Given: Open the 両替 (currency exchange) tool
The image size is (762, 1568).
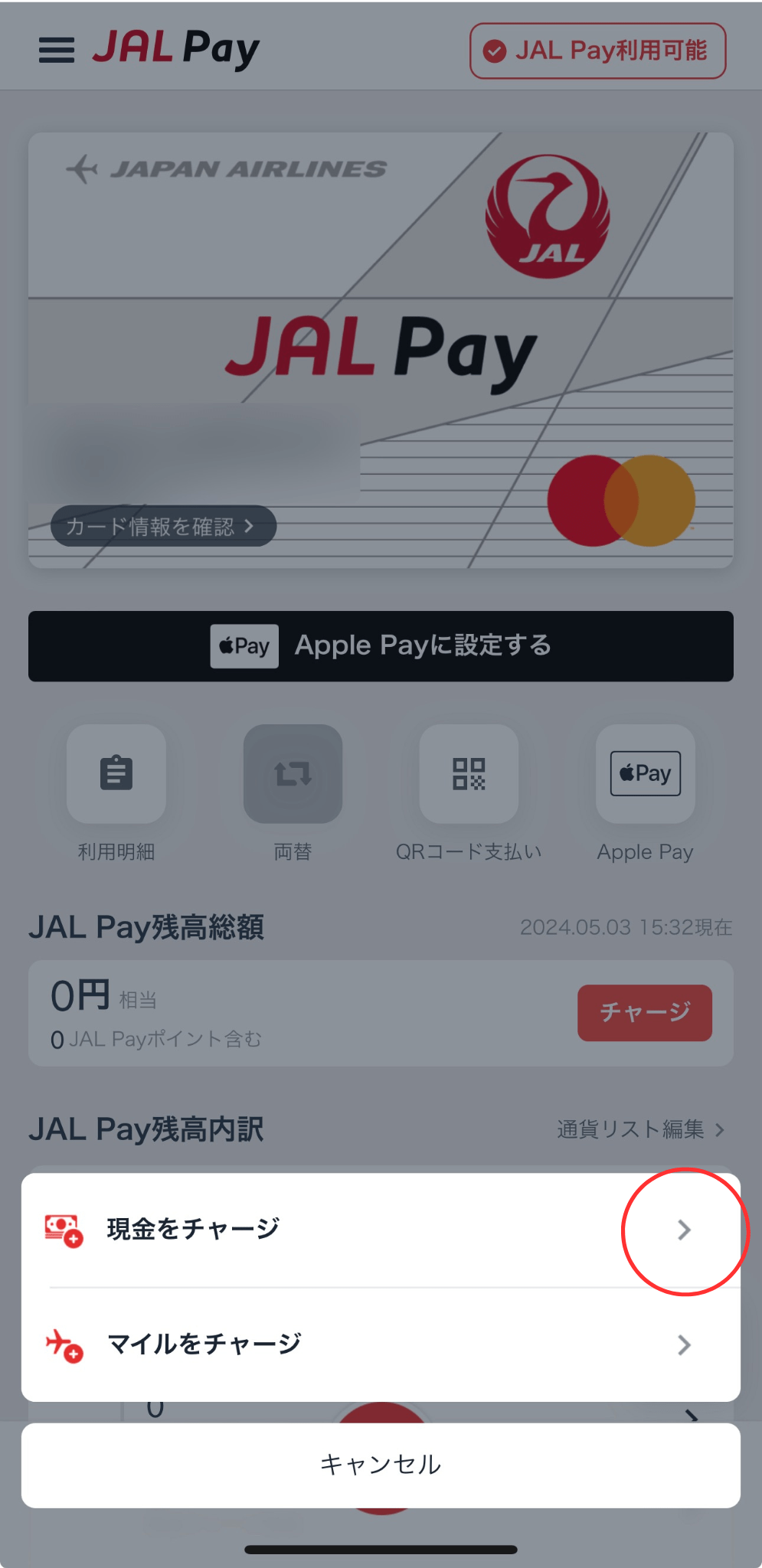Looking at the screenshot, I should [x=293, y=773].
